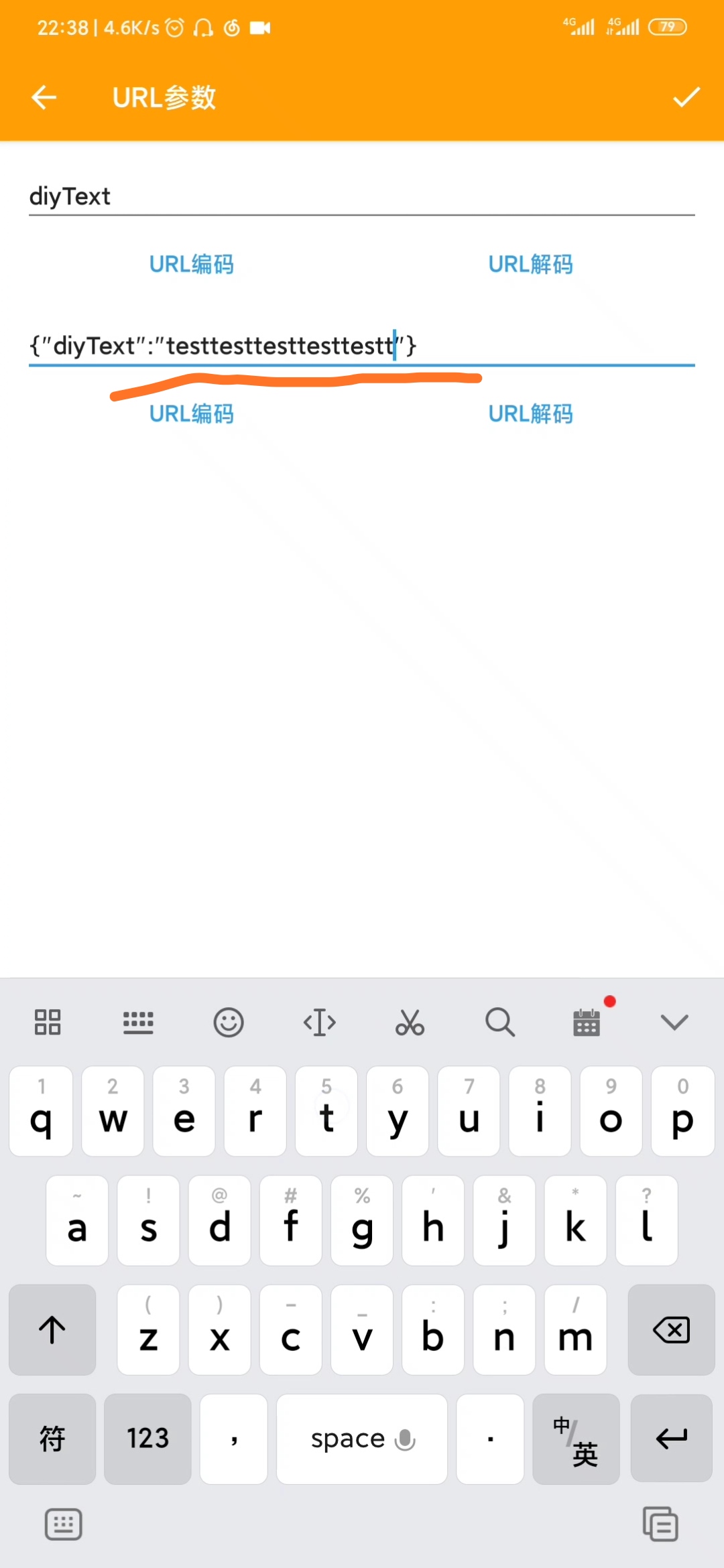Tap URL解码 under the diyText field
724x1568 pixels.
coord(530,265)
